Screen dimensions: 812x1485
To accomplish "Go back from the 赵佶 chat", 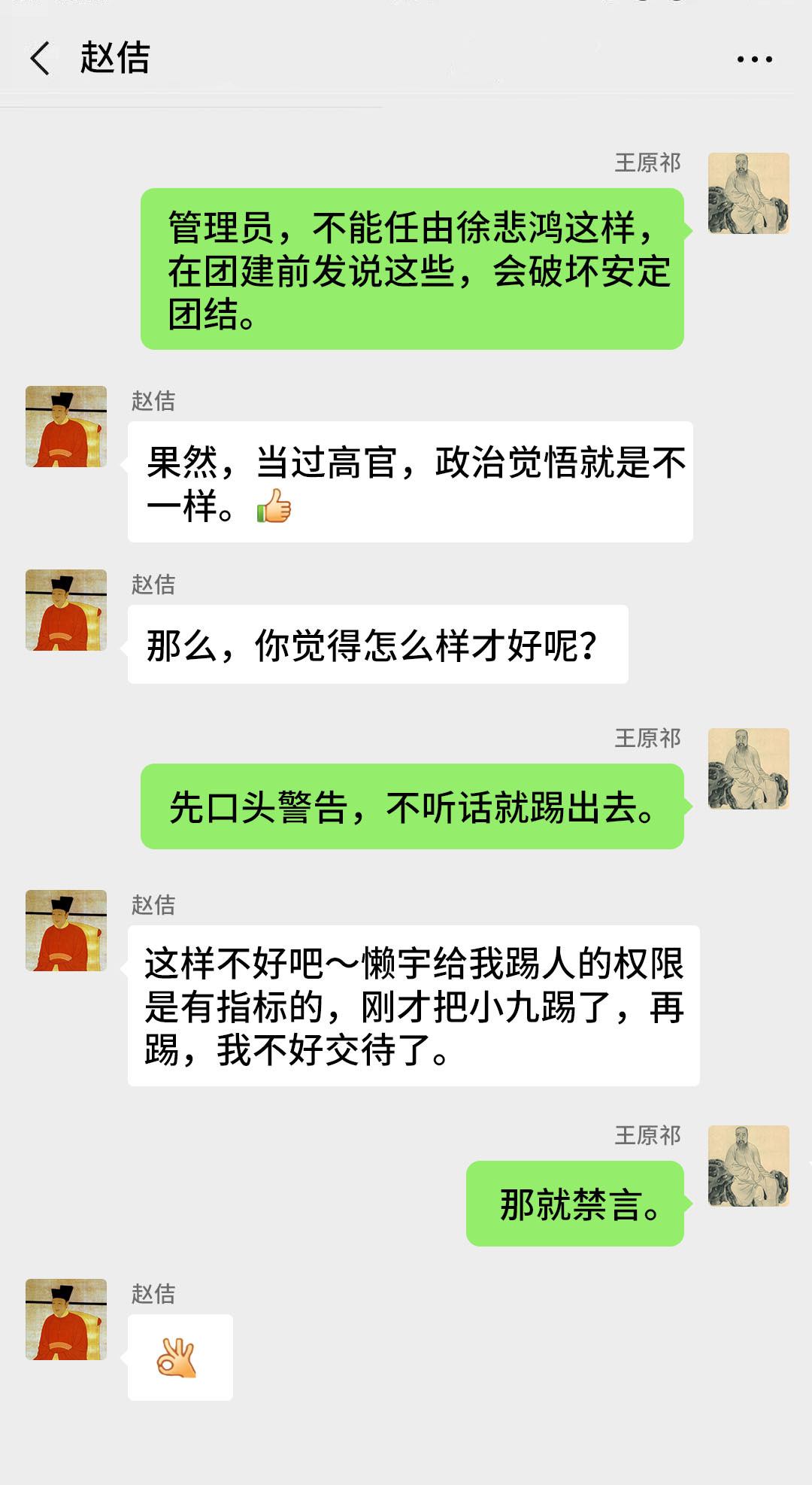I will pyautogui.click(x=41, y=59).
